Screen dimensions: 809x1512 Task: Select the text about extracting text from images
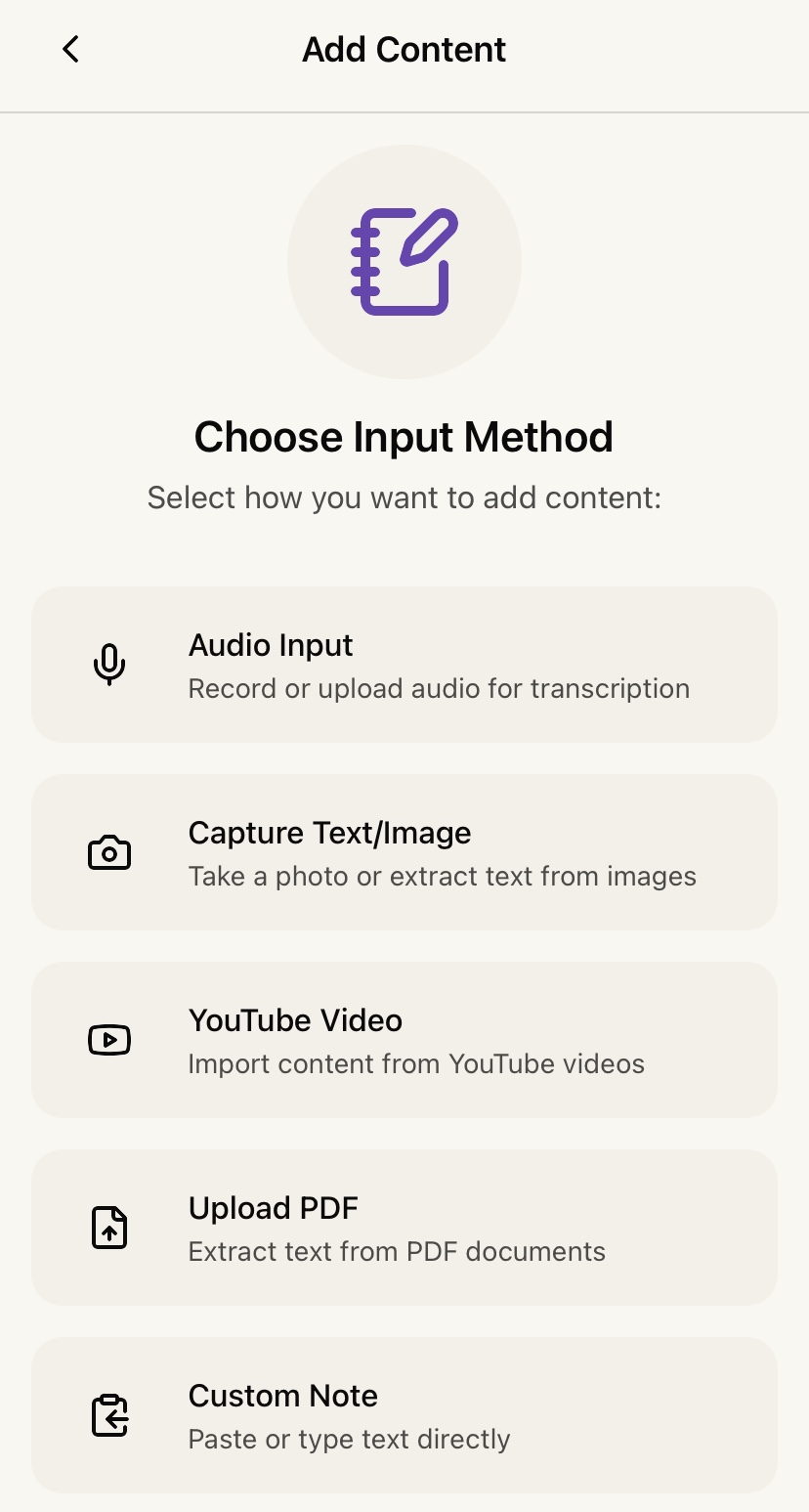click(441, 876)
